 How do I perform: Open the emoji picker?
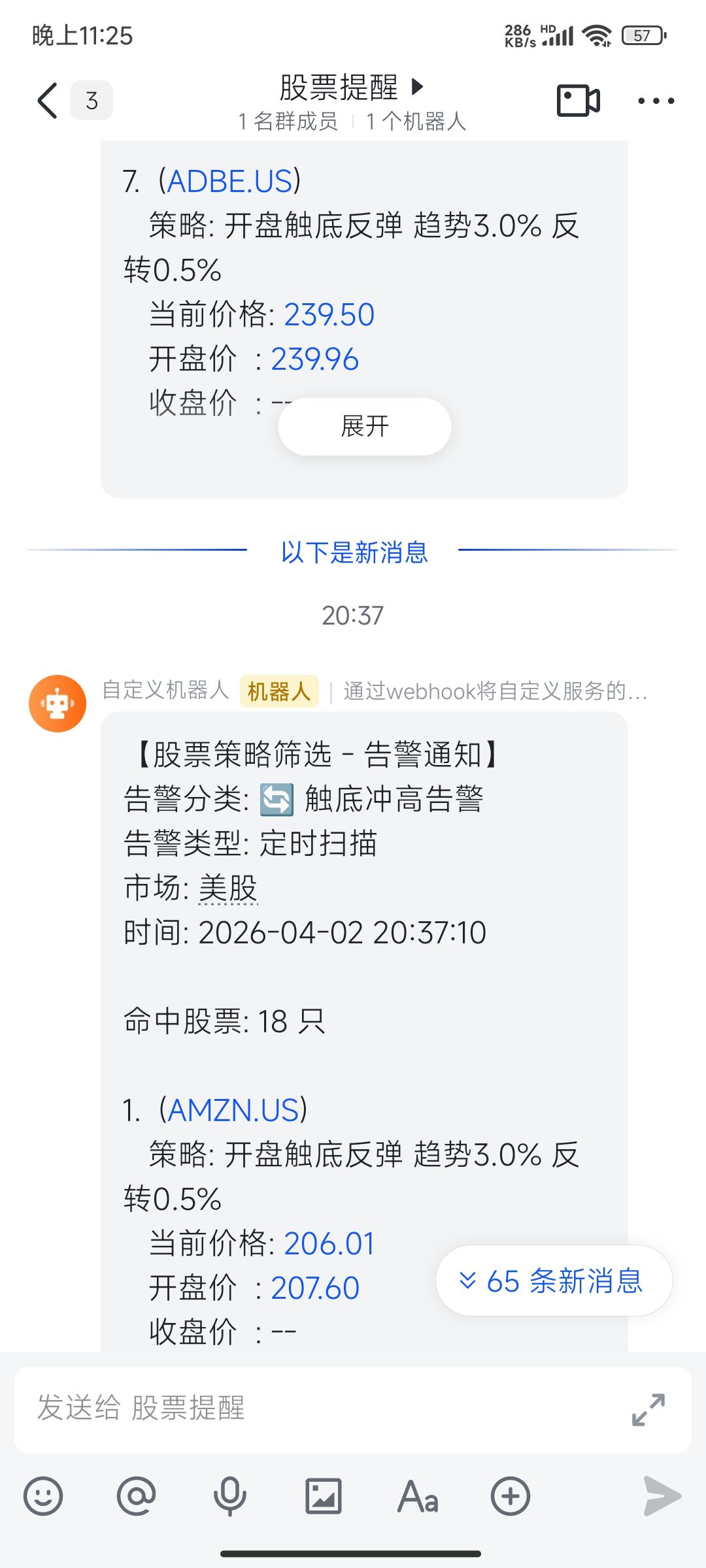[x=43, y=1496]
